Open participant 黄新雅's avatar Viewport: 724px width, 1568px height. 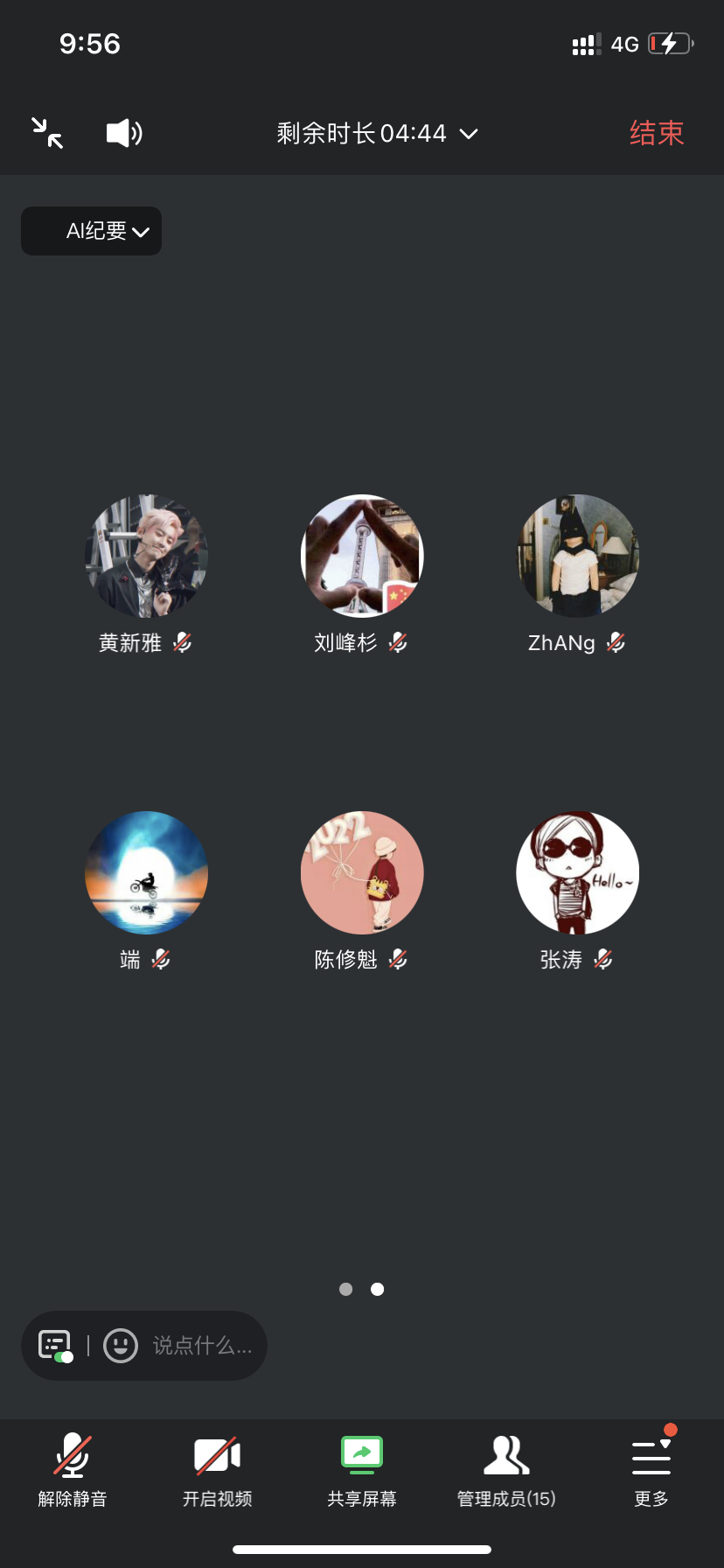pos(146,556)
